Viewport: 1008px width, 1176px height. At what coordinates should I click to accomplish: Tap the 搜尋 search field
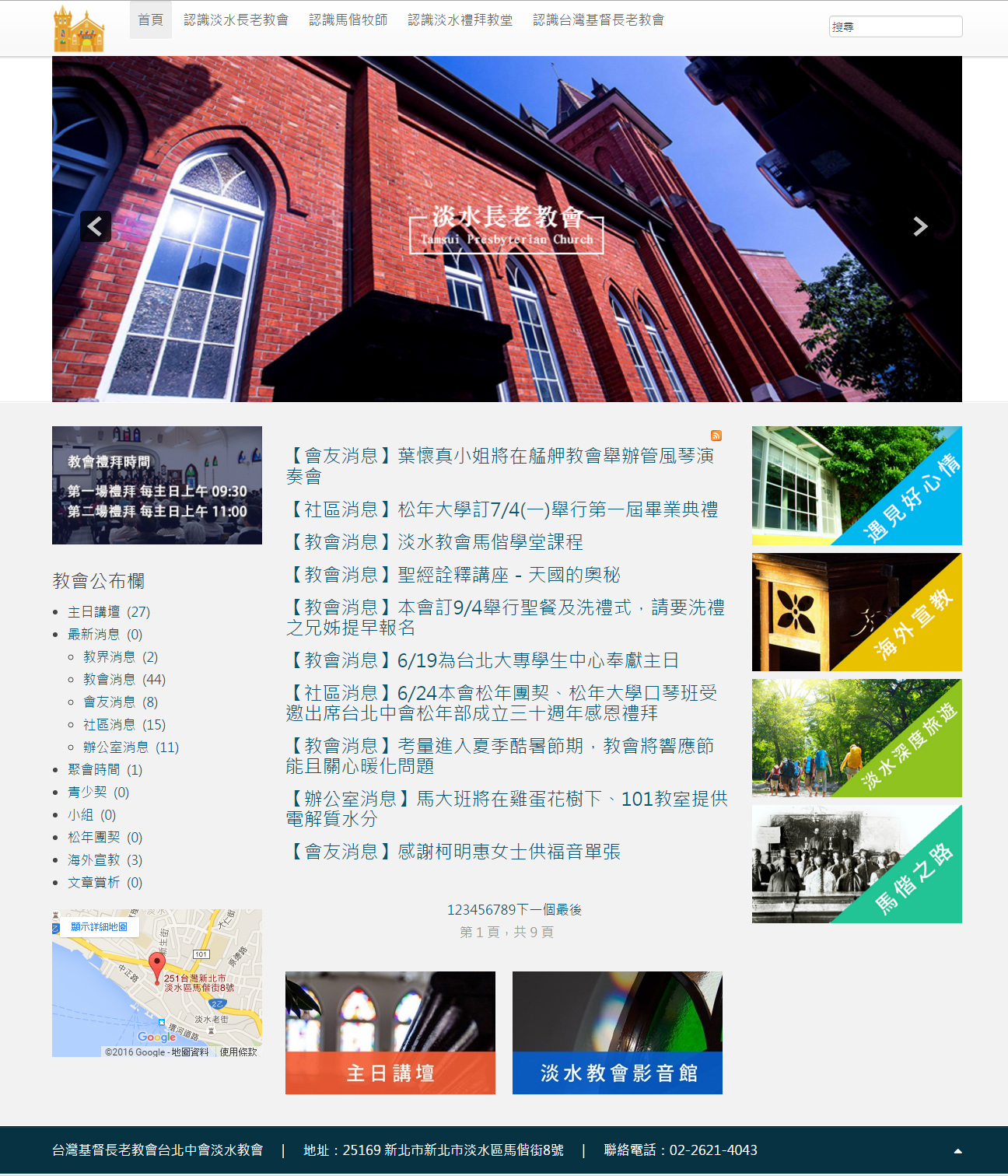click(894, 26)
